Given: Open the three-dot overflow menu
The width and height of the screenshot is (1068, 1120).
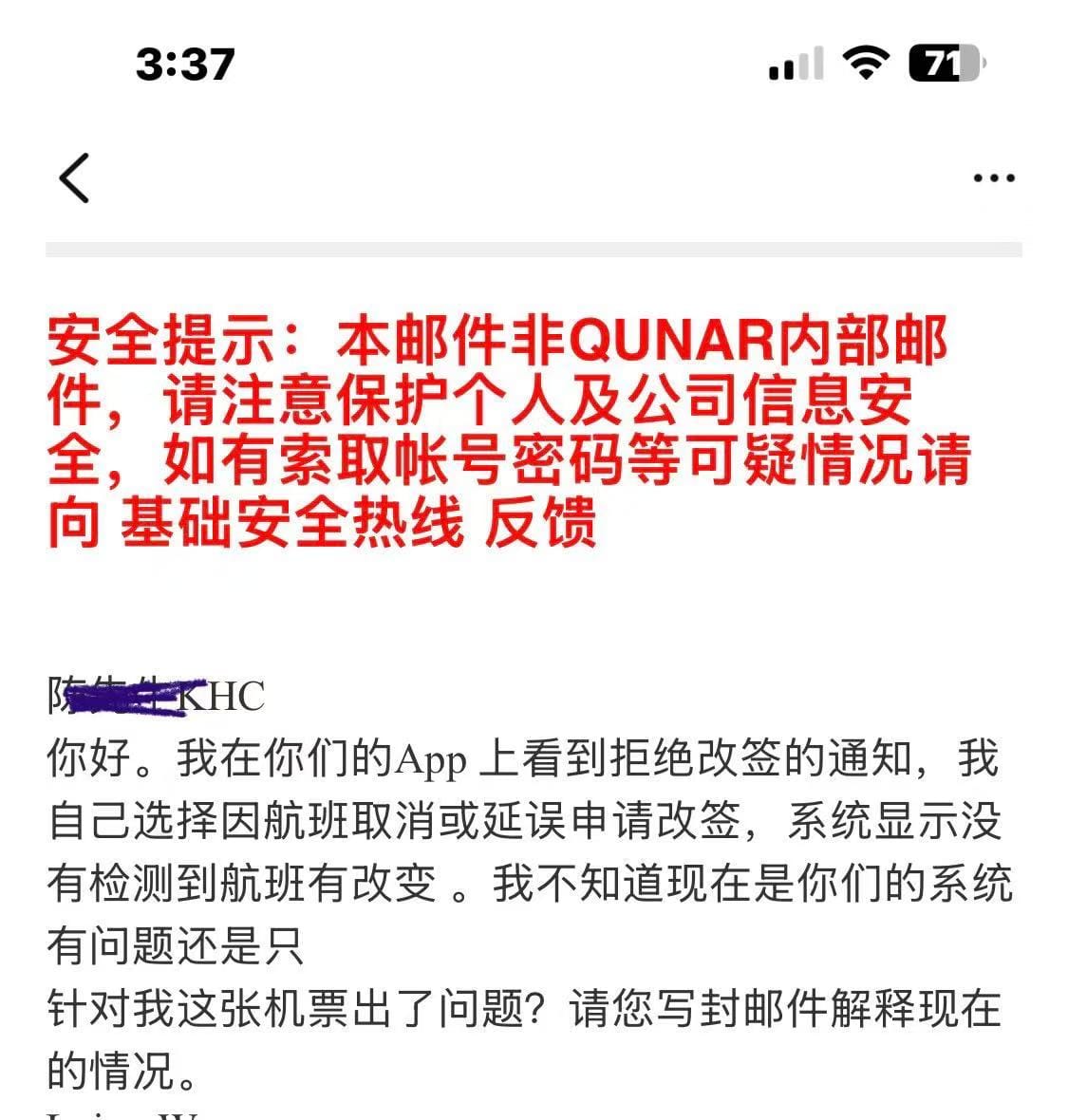Looking at the screenshot, I should (x=994, y=177).
